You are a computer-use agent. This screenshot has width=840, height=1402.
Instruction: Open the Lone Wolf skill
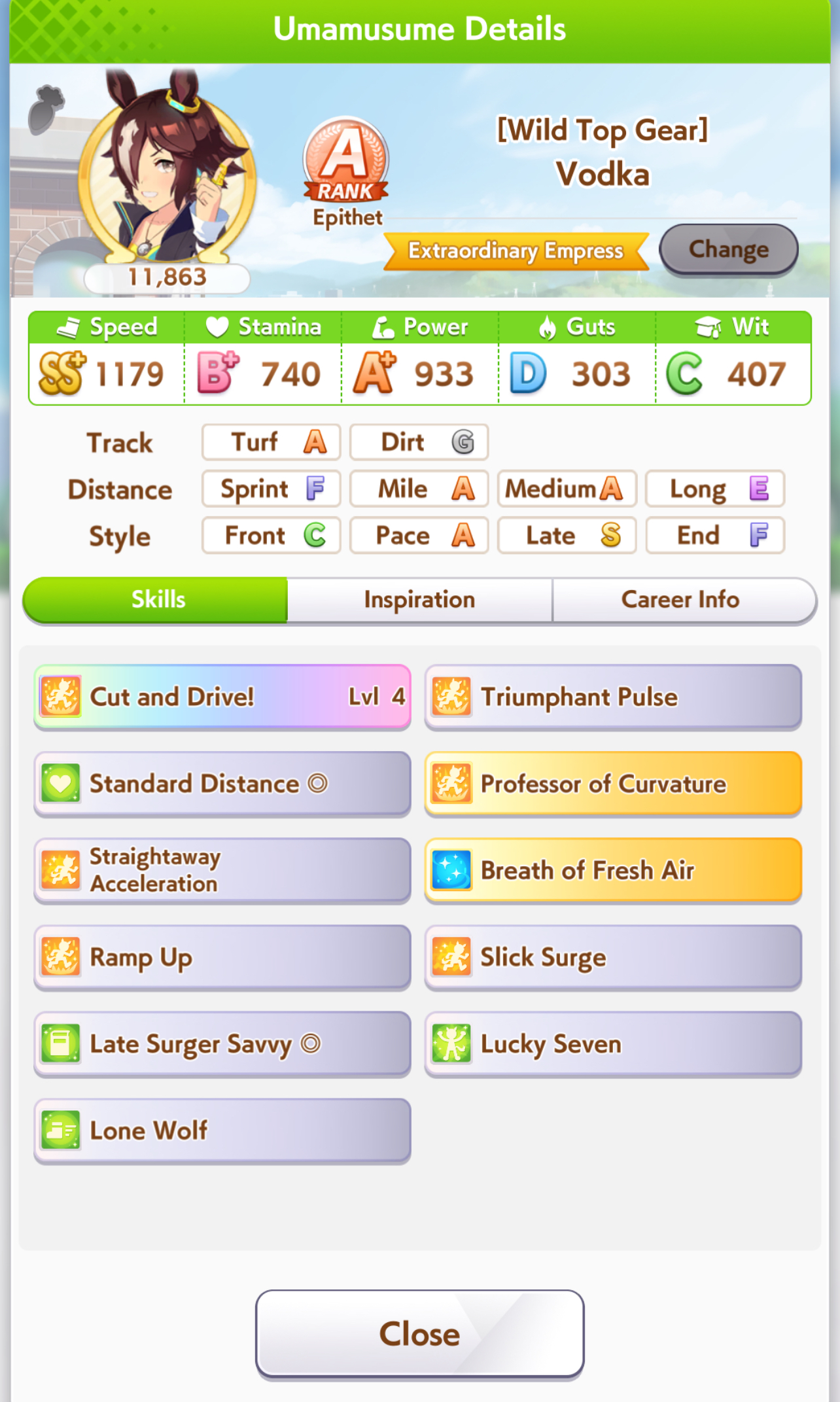tap(222, 1130)
